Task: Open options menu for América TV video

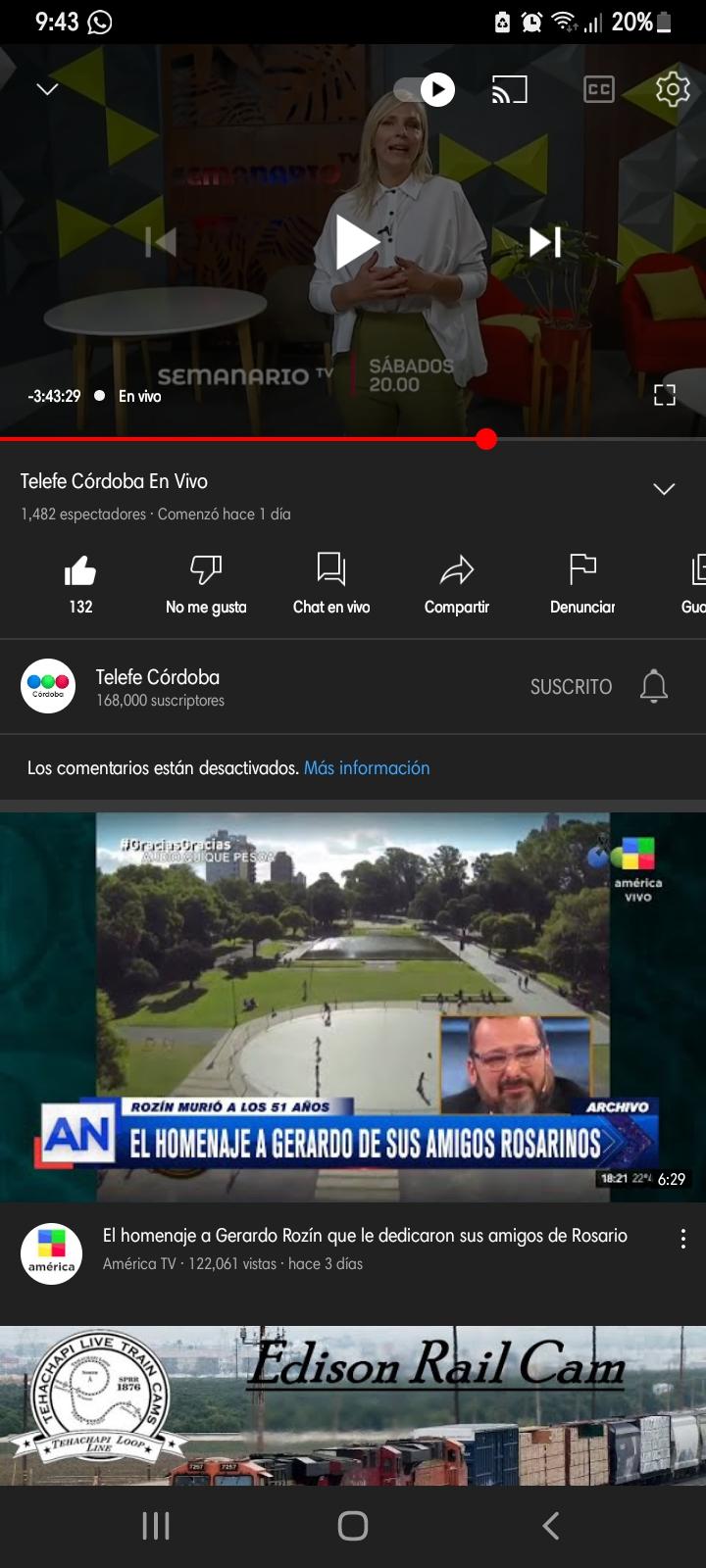Action: (682, 1238)
